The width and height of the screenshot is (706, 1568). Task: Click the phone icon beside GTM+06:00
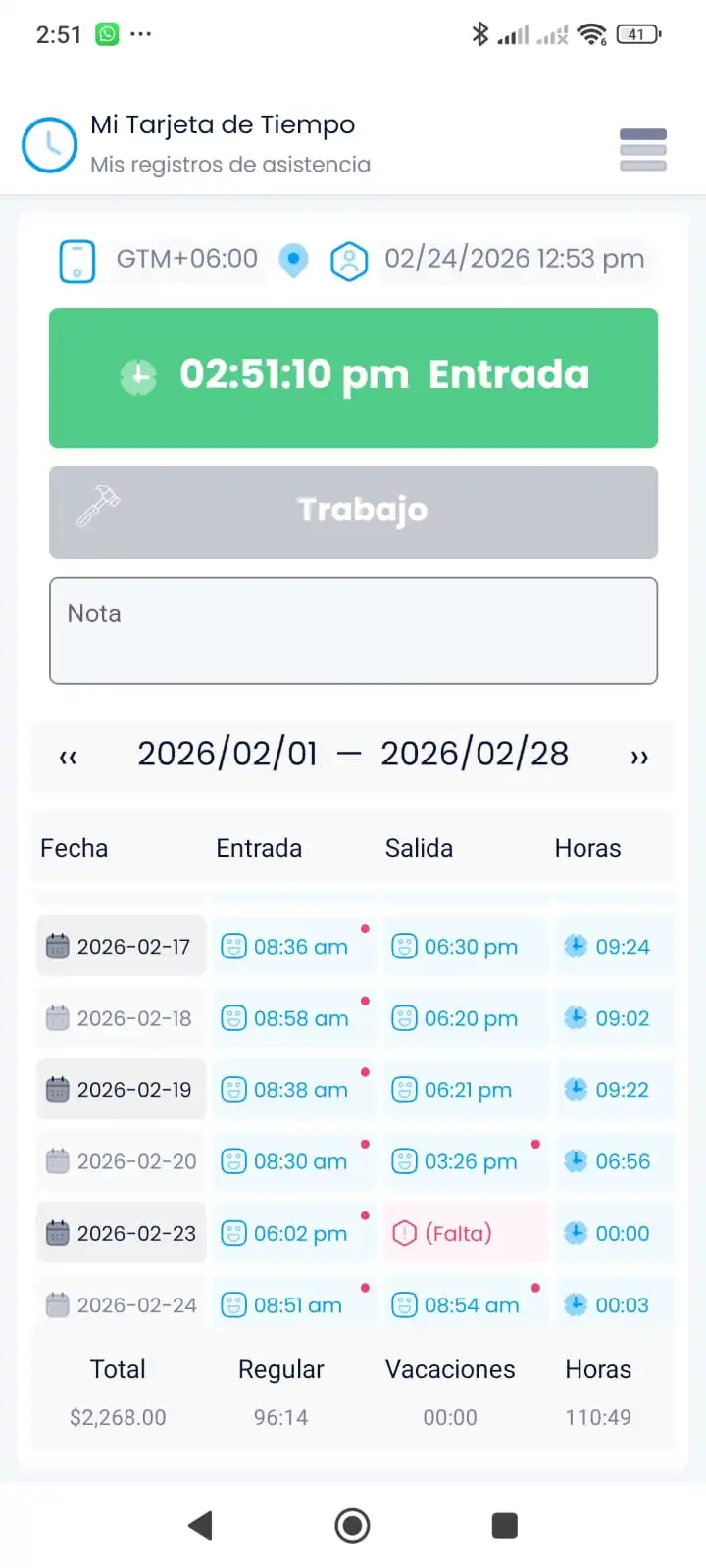click(x=77, y=260)
